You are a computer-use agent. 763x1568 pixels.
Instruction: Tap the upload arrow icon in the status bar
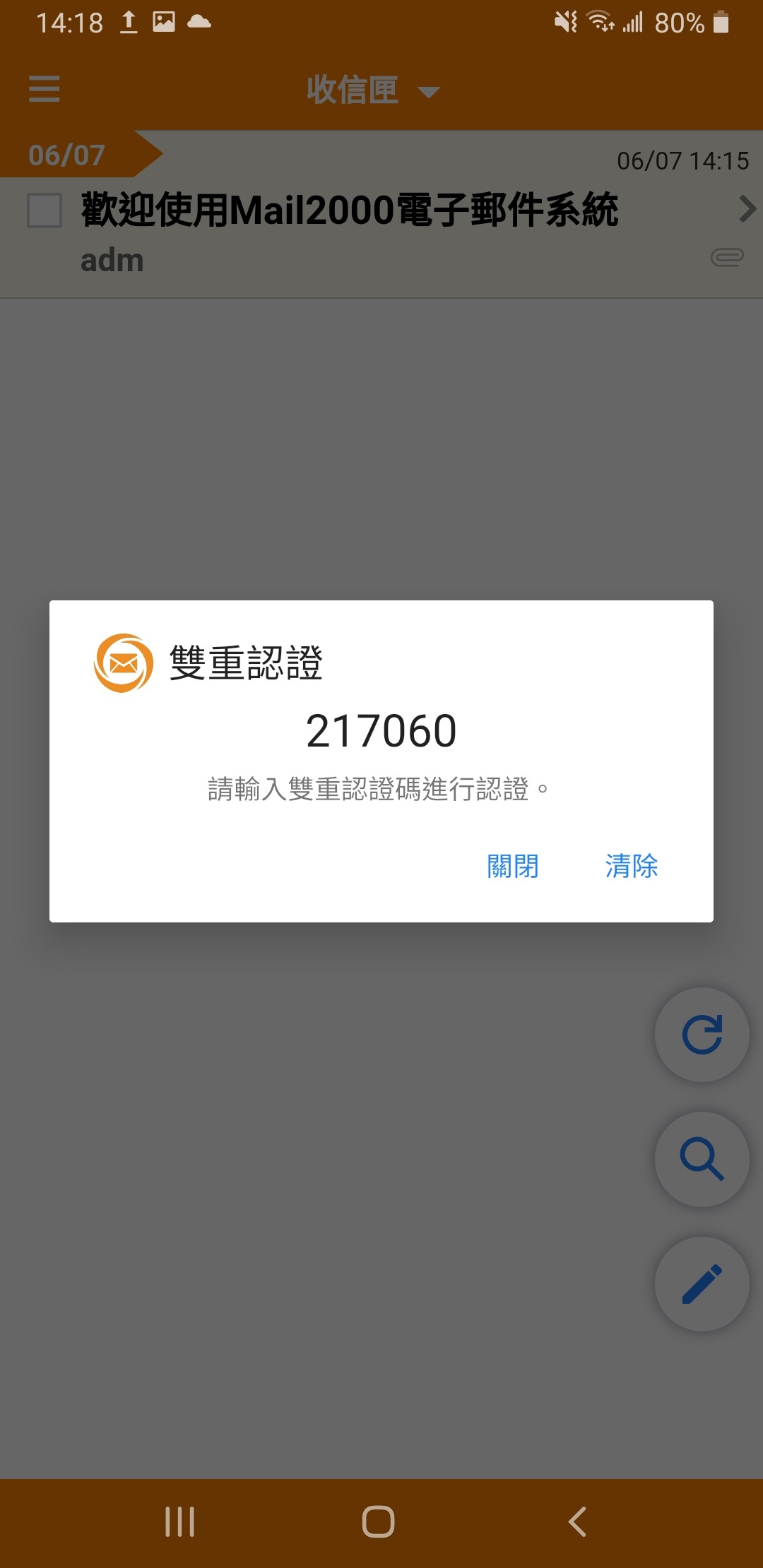[x=127, y=21]
